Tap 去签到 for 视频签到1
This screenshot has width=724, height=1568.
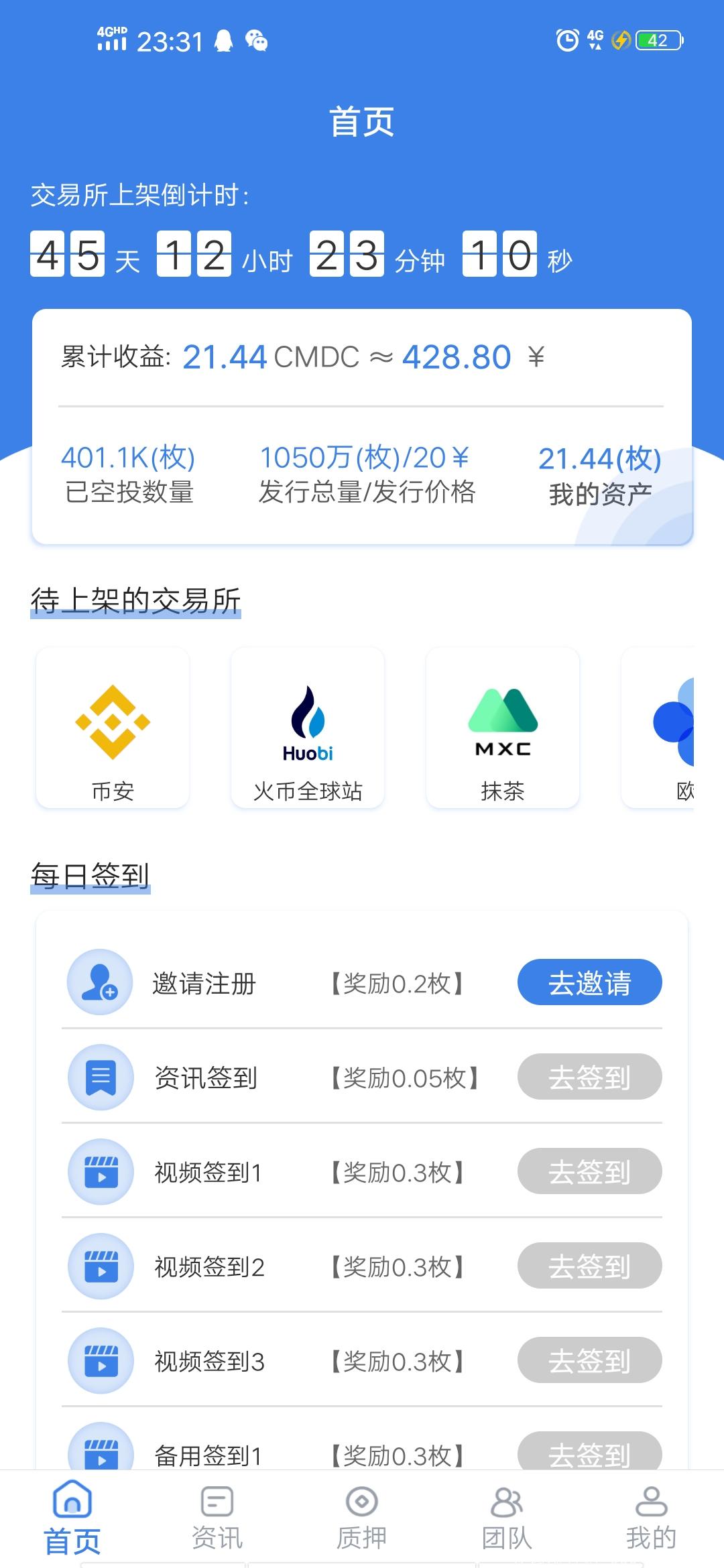(589, 1171)
